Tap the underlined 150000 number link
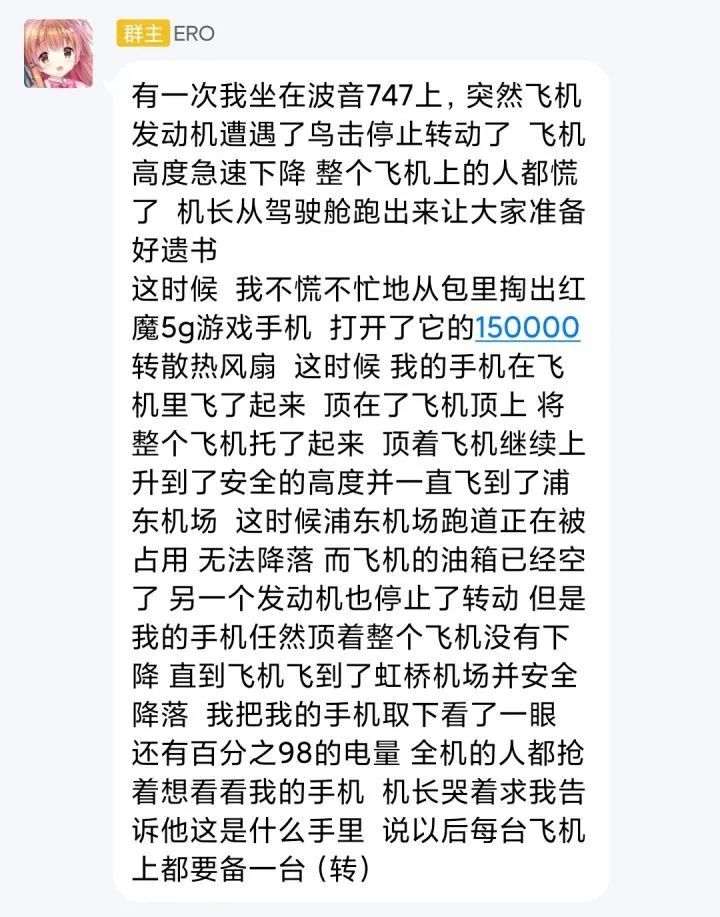This screenshot has width=720, height=917. [x=527, y=328]
